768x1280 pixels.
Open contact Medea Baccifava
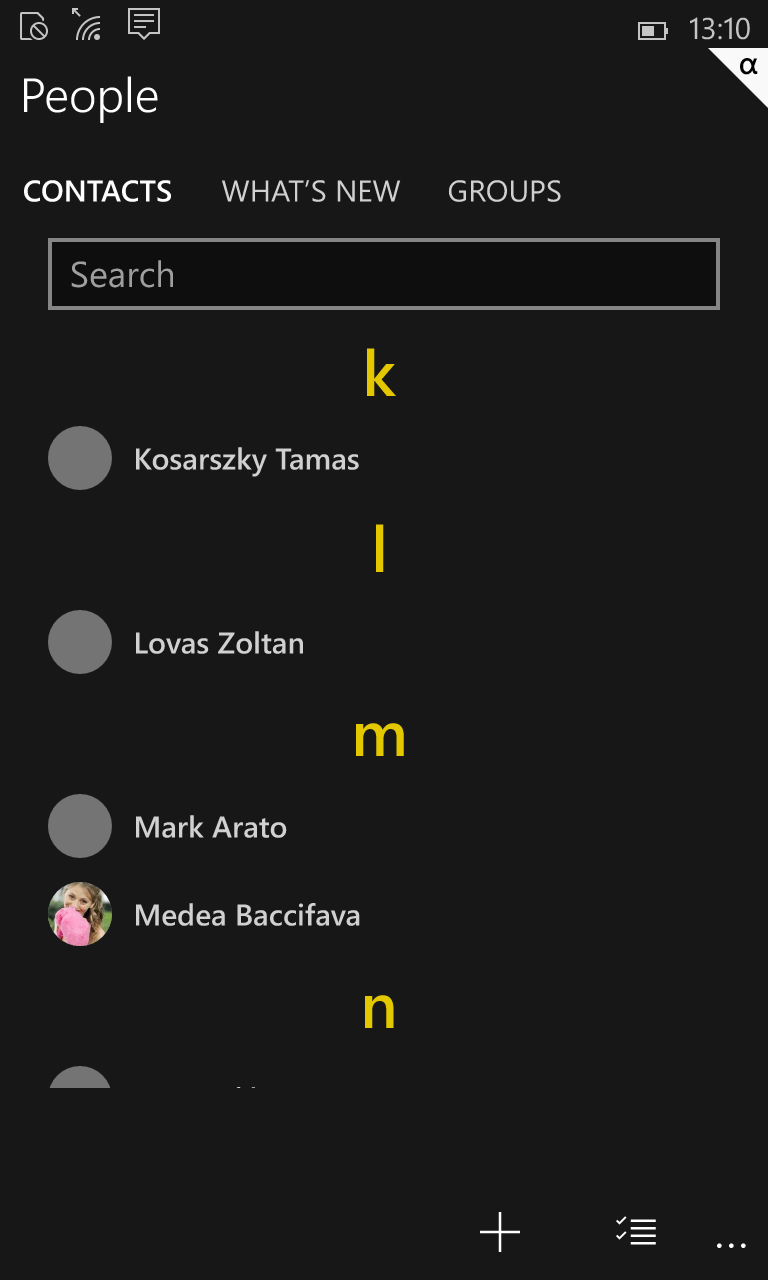pos(384,915)
